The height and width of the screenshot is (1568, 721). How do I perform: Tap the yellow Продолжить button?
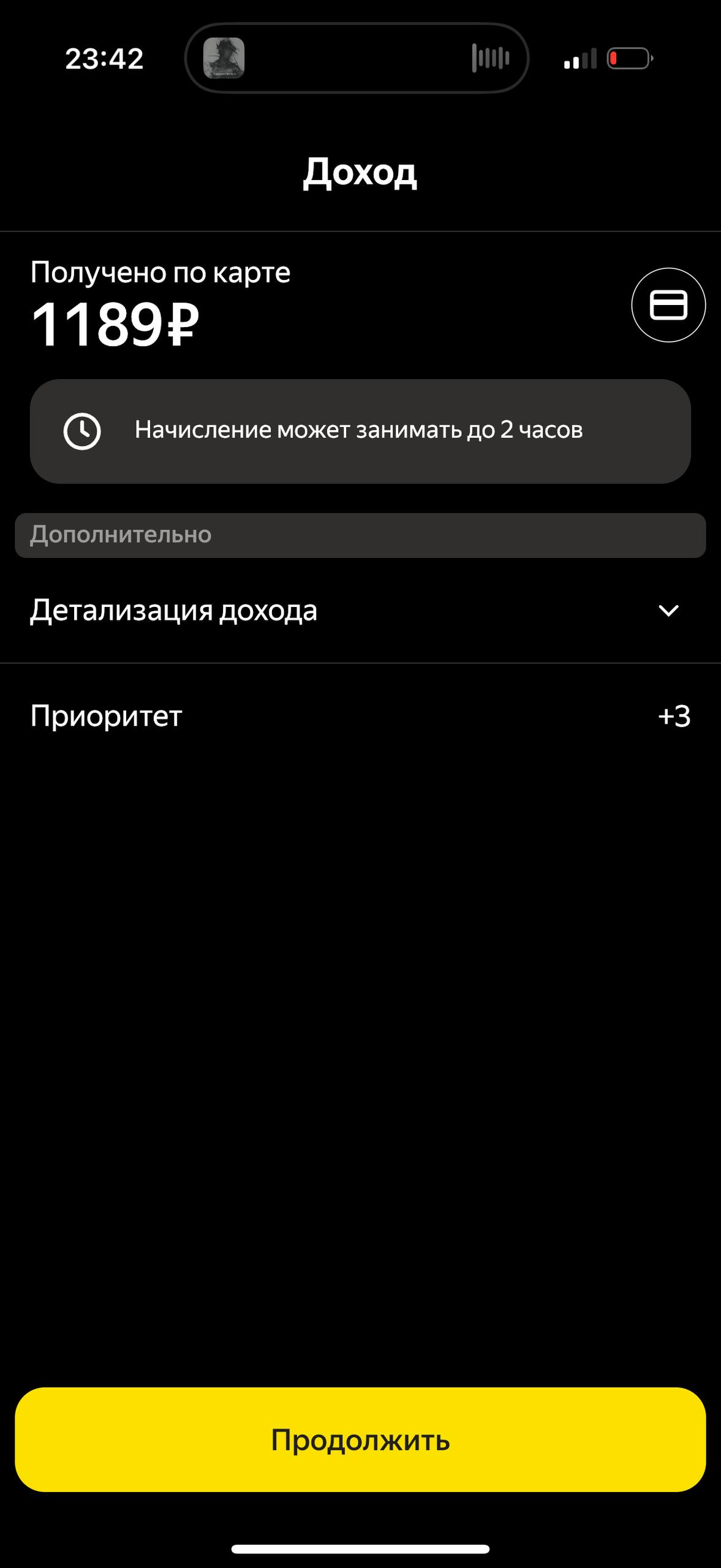tap(360, 1439)
